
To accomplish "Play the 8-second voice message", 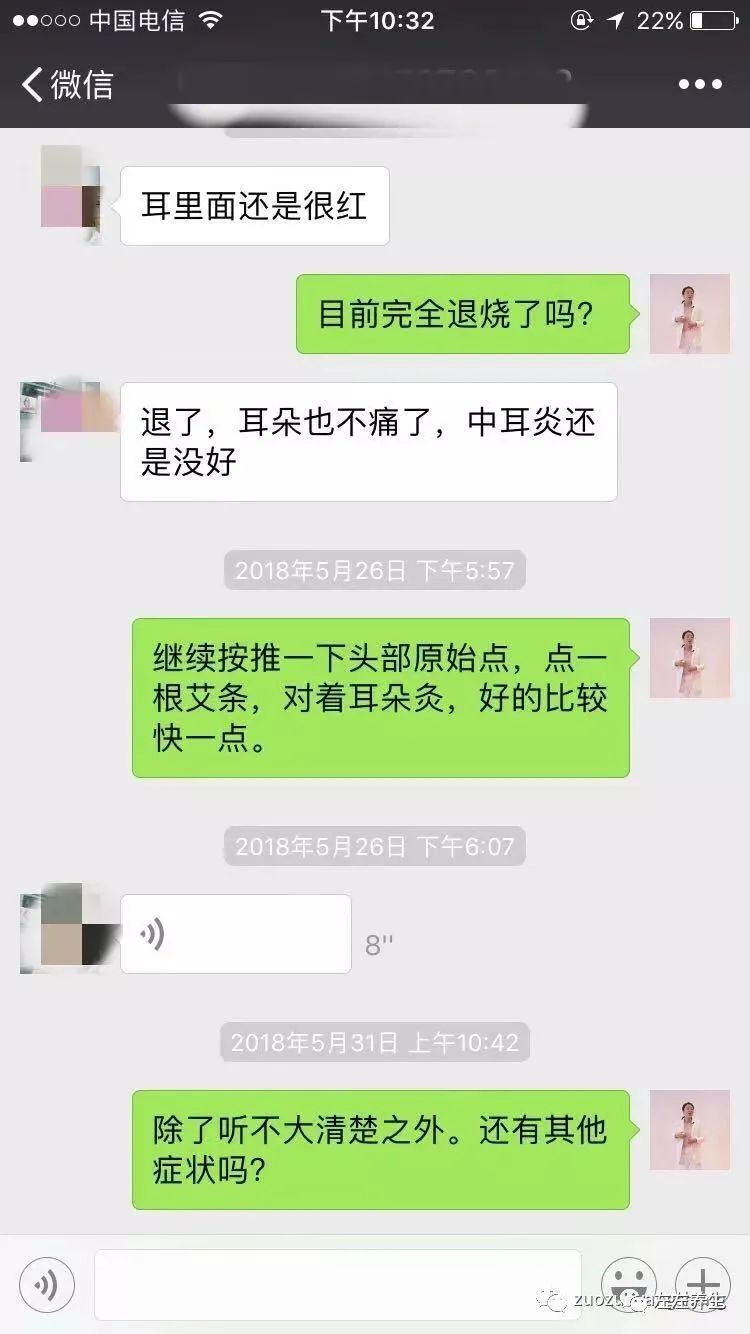I will 235,932.
